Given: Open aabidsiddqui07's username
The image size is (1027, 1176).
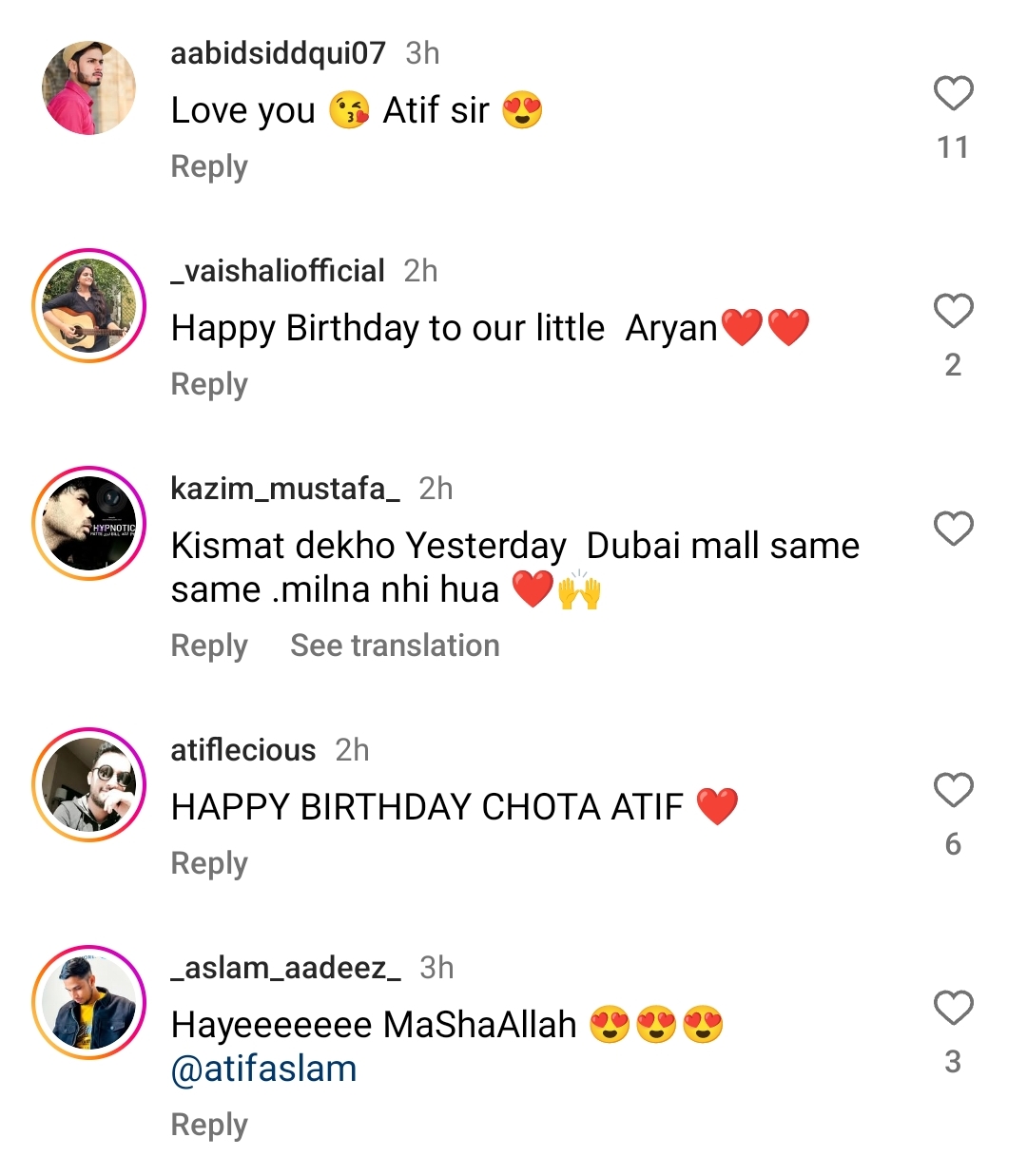Looking at the screenshot, I should click(277, 53).
